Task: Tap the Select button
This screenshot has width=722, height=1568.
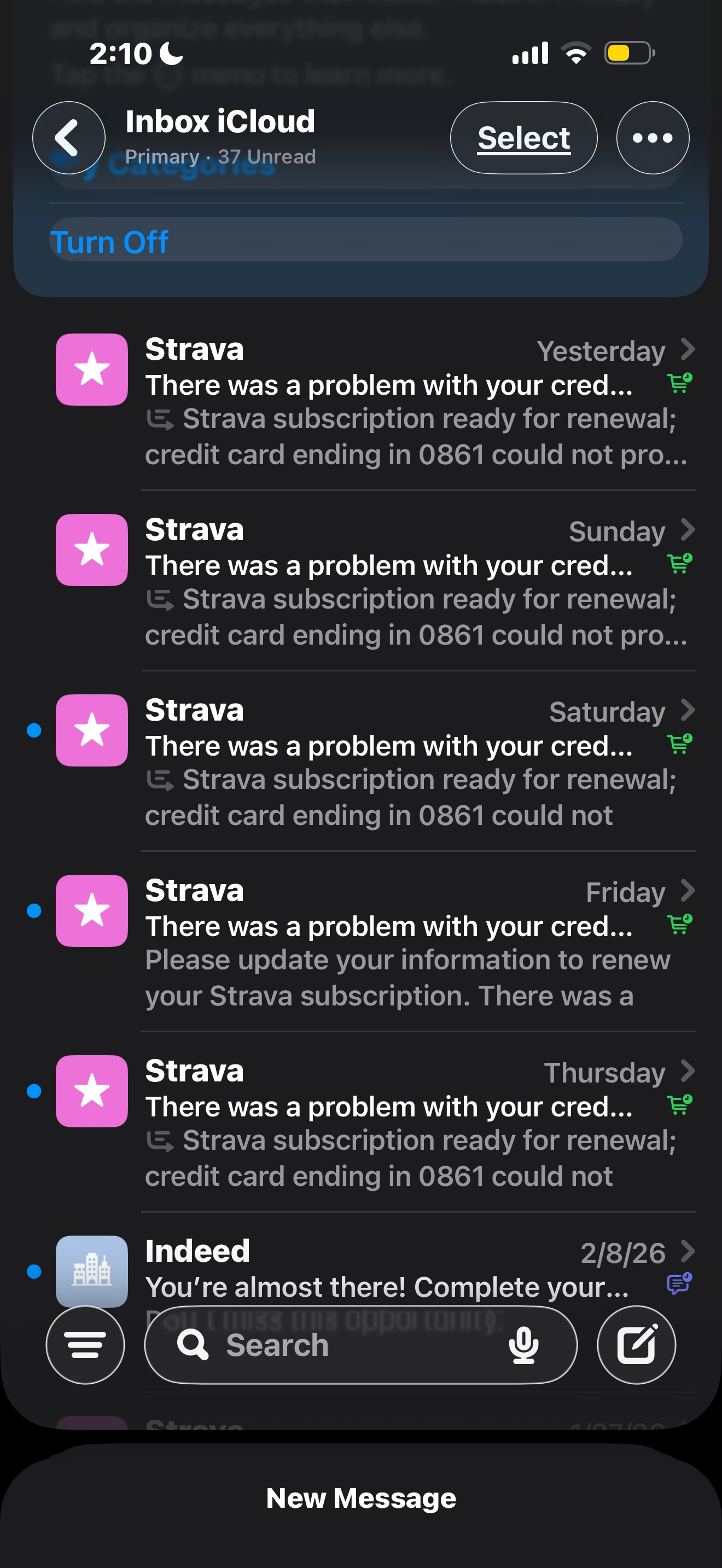Action: click(523, 138)
